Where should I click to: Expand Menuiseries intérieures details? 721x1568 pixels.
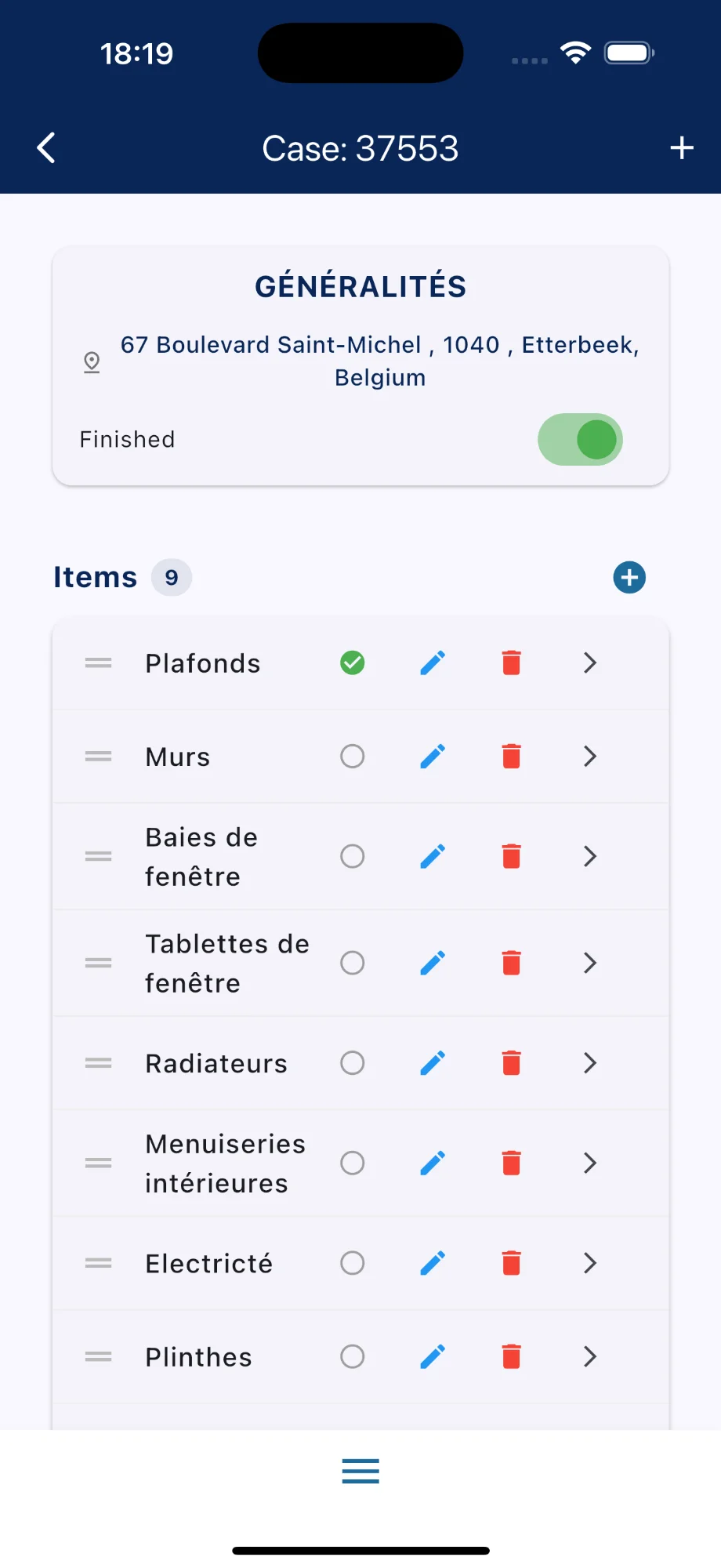click(589, 1163)
